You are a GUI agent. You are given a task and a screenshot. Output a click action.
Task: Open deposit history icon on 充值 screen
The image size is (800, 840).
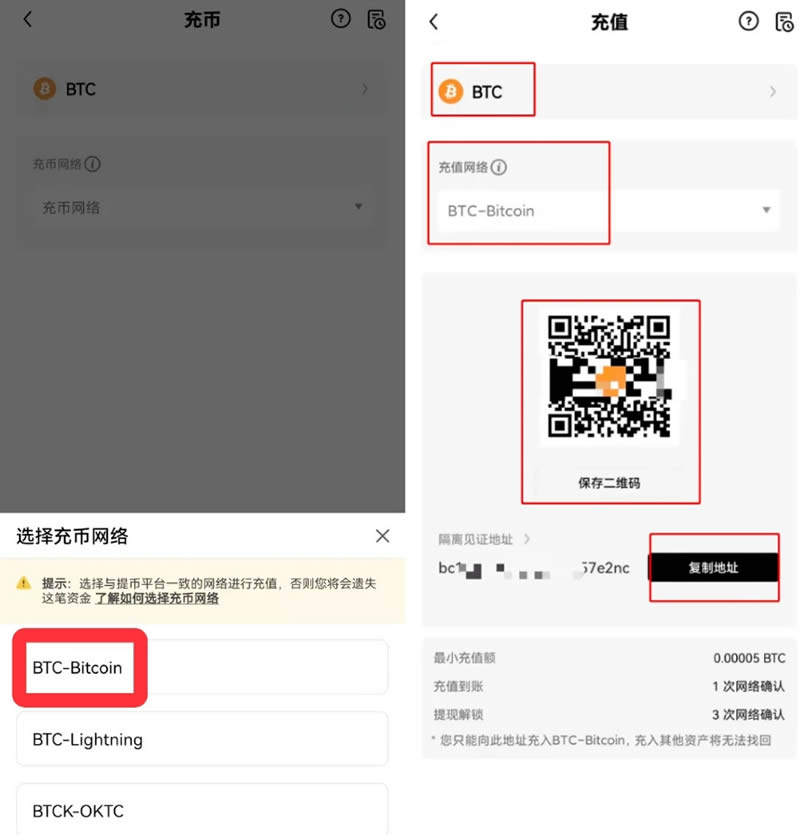[784, 22]
